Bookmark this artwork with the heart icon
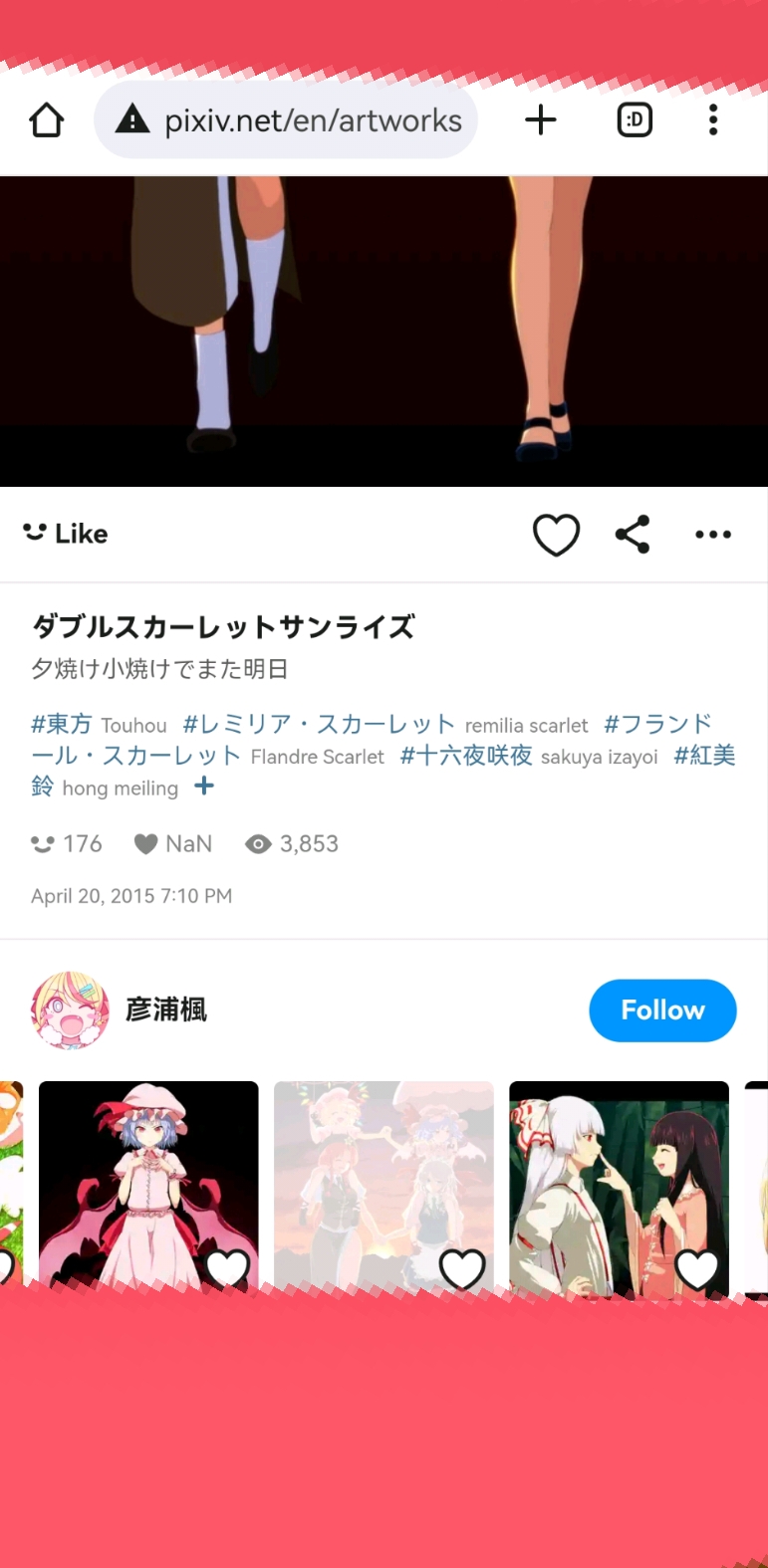This screenshot has height=1568, width=768. tap(556, 535)
